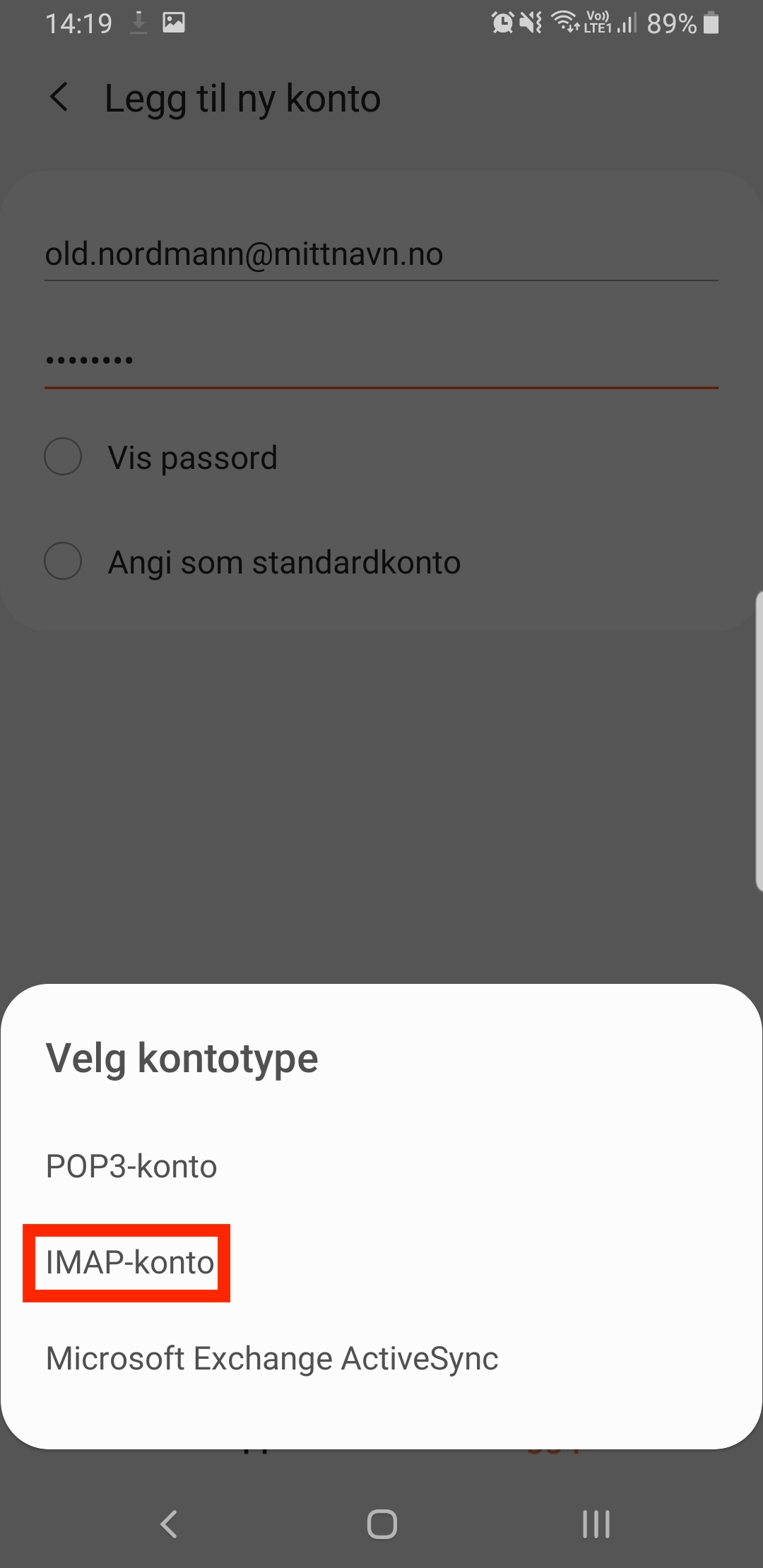Tap the system back button
Screen dimensions: 763x1568
(x=168, y=1524)
